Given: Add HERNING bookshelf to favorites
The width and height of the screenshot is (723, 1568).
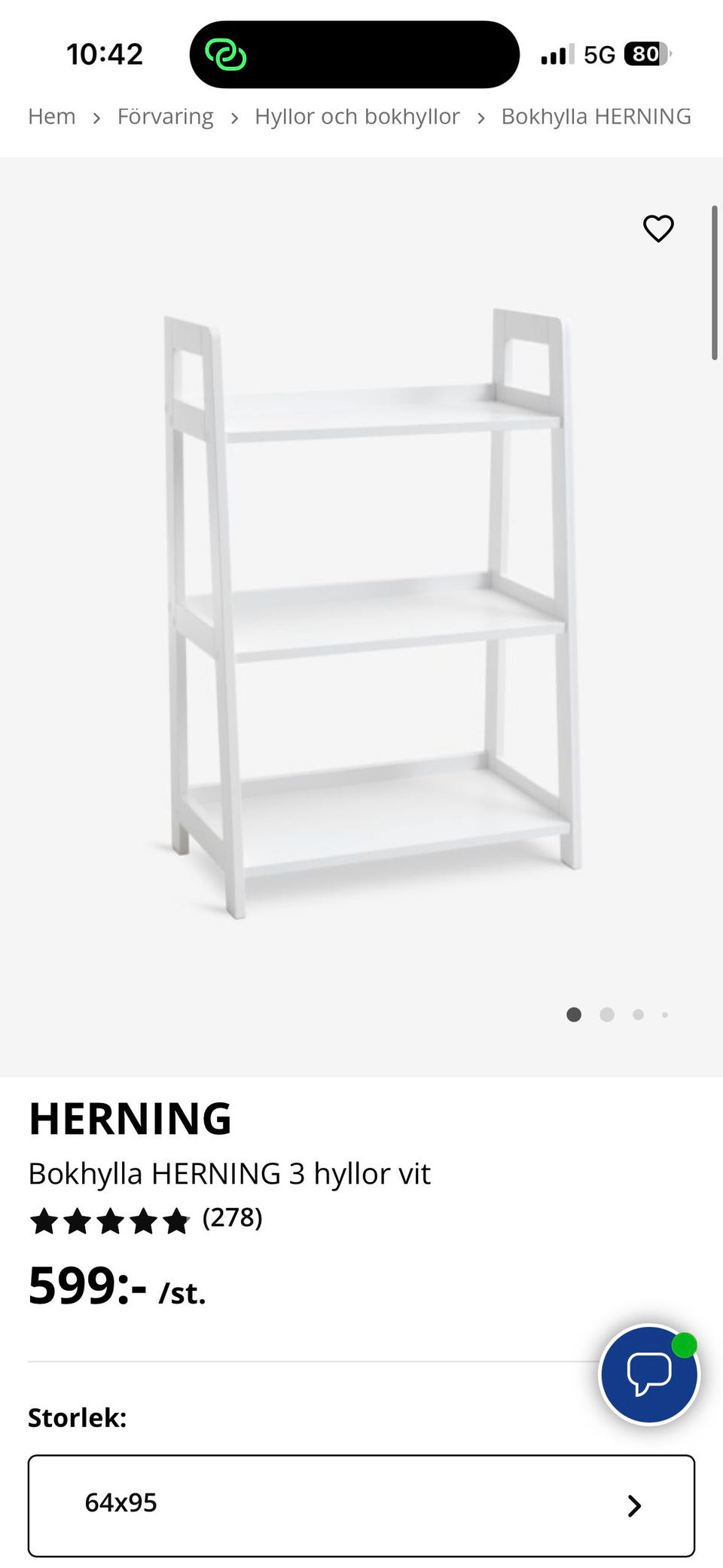Looking at the screenshot, I should [657, 228].
